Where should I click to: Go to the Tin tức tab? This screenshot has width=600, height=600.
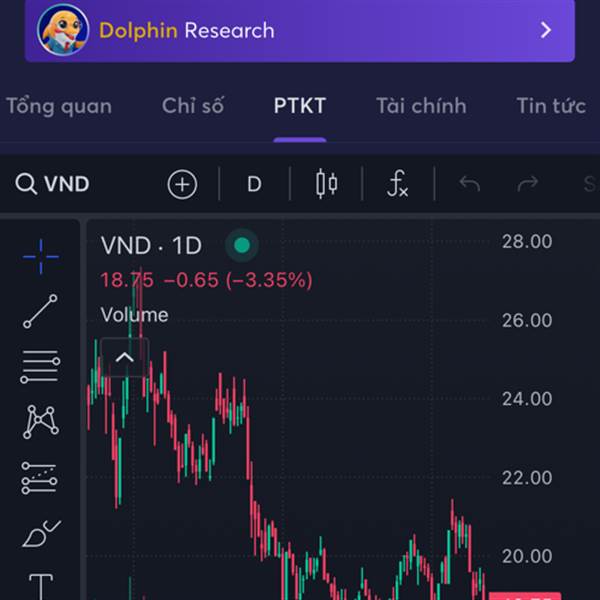click(551, 106)
